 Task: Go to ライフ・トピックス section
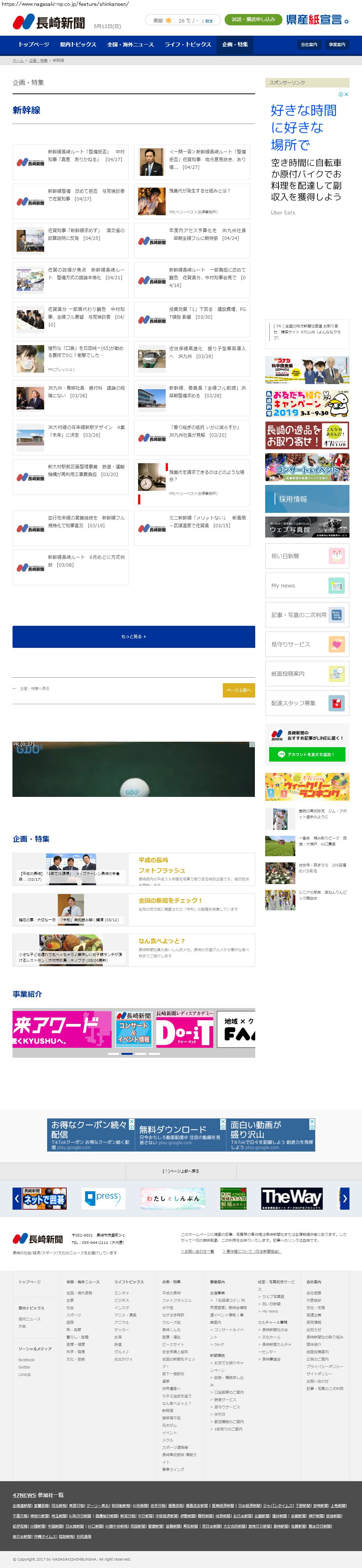tap(188, 45)
